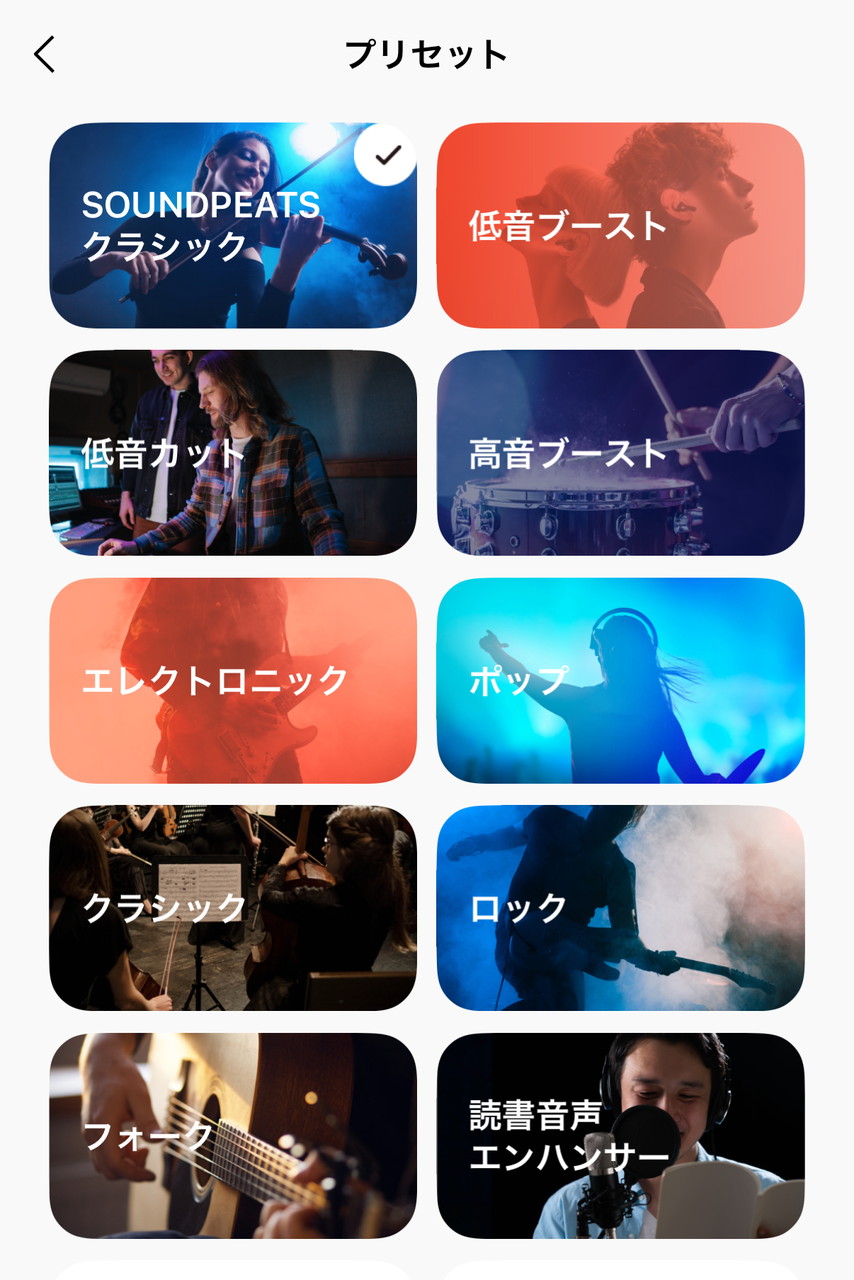Apply the 低音カット preset
Screen dimensions: 854x1280
coord(232,453)
